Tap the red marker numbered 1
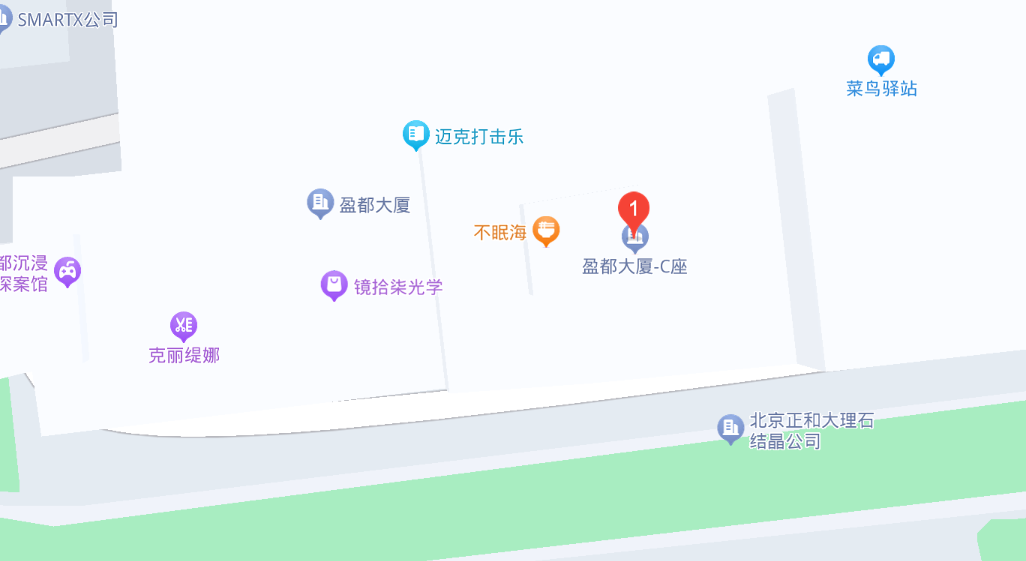1026x561 pixels. point(634,208)
